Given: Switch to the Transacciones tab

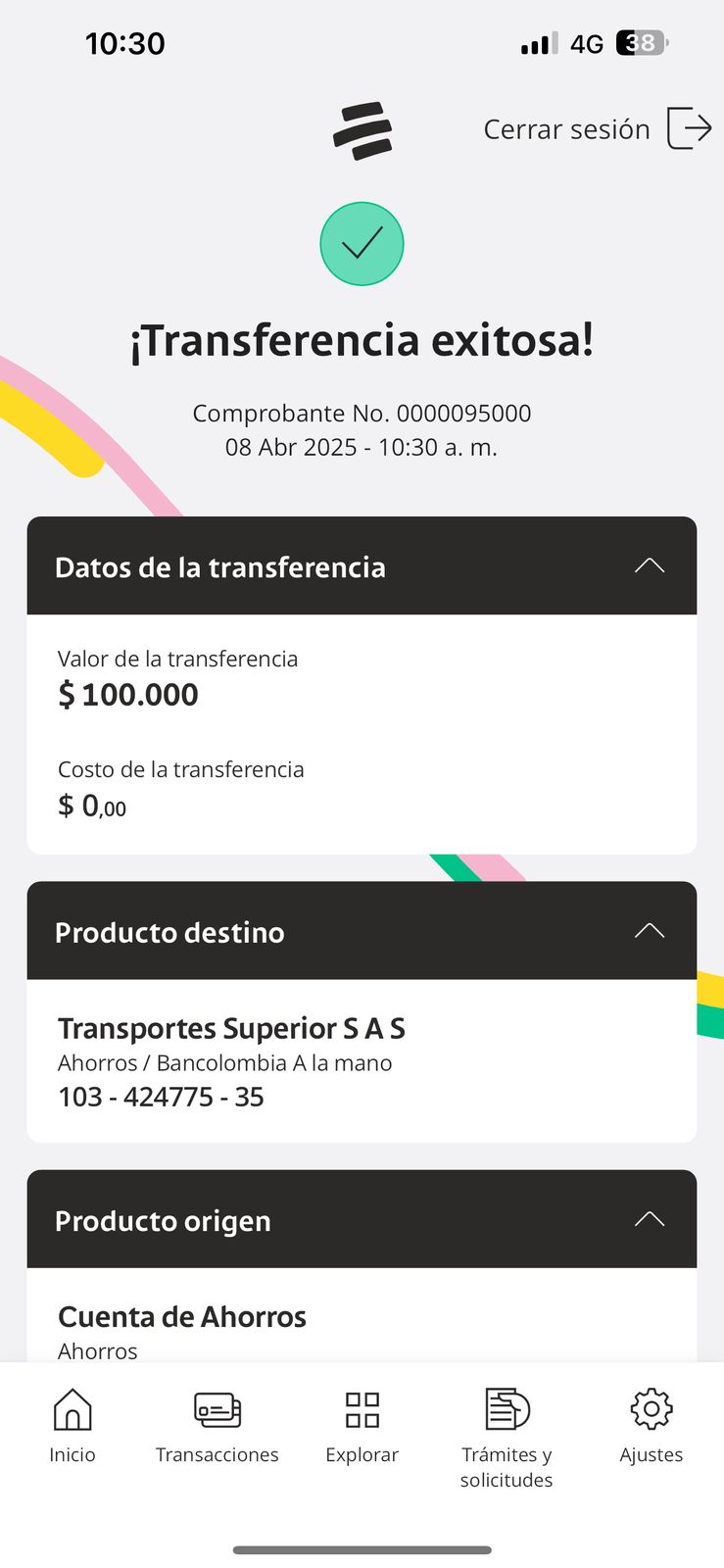Looking at the screenshot, I should pyautogui.click(x=217, y=1425).
